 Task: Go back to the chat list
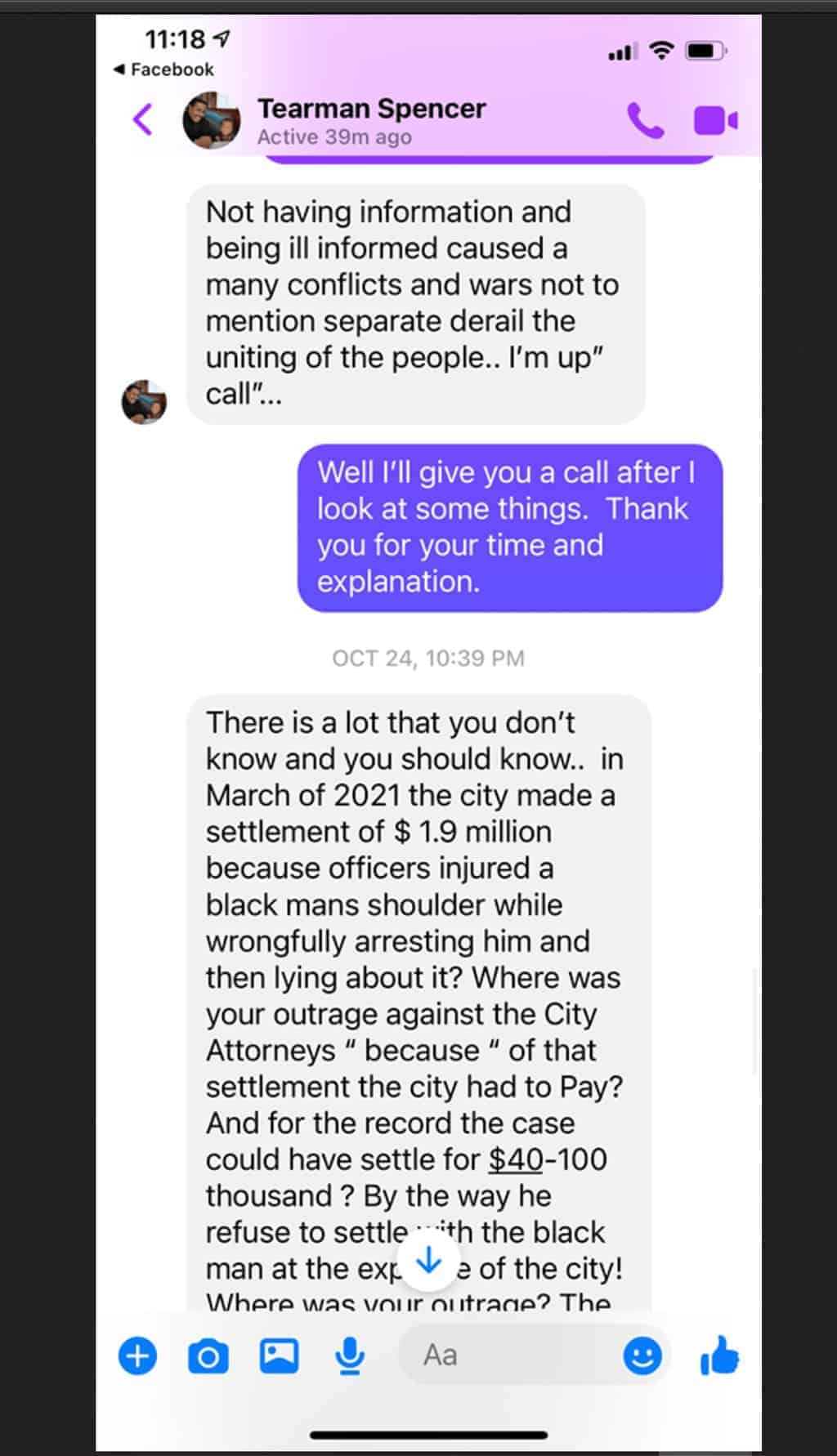coord(143,120)
